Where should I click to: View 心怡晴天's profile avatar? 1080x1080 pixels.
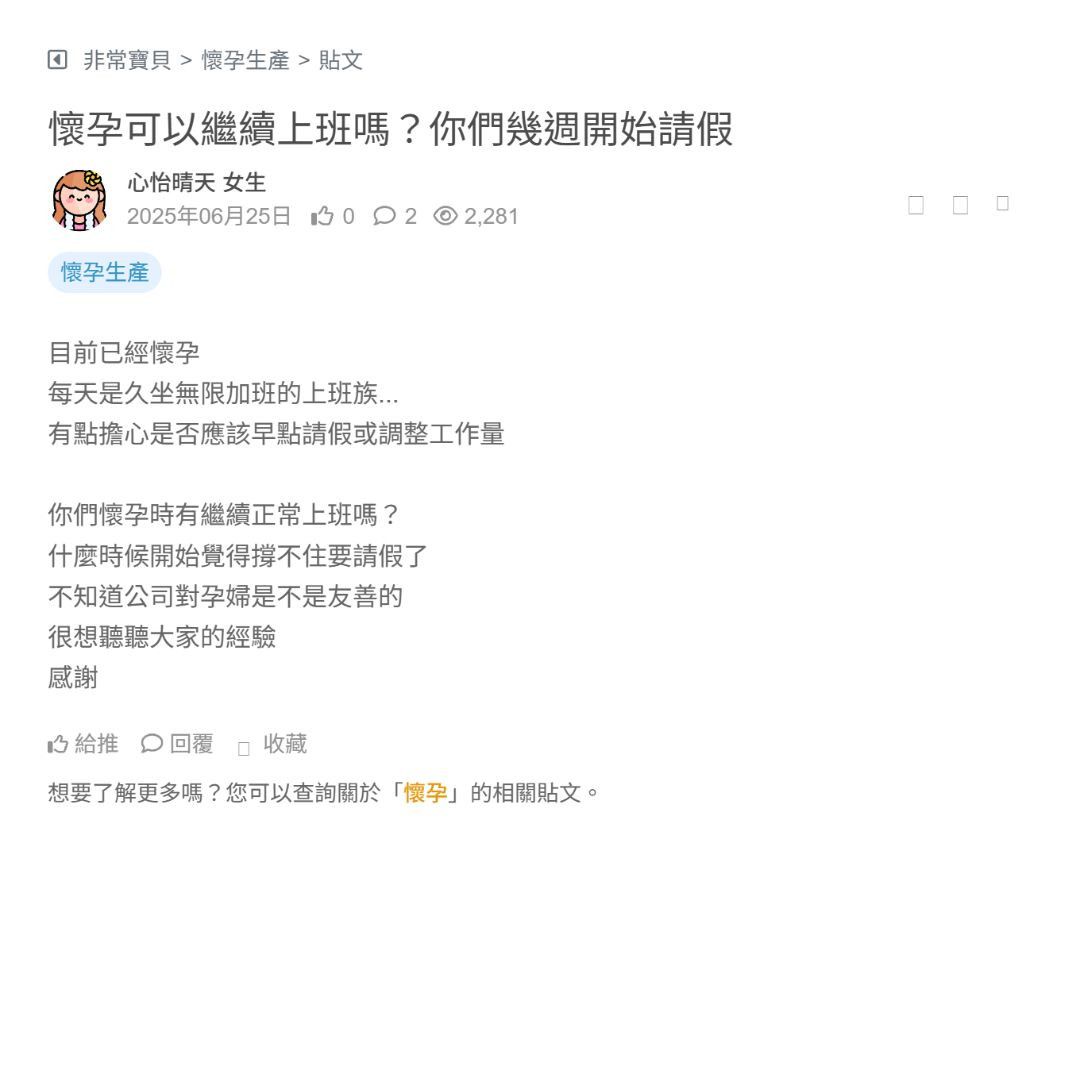pos(80,199)
